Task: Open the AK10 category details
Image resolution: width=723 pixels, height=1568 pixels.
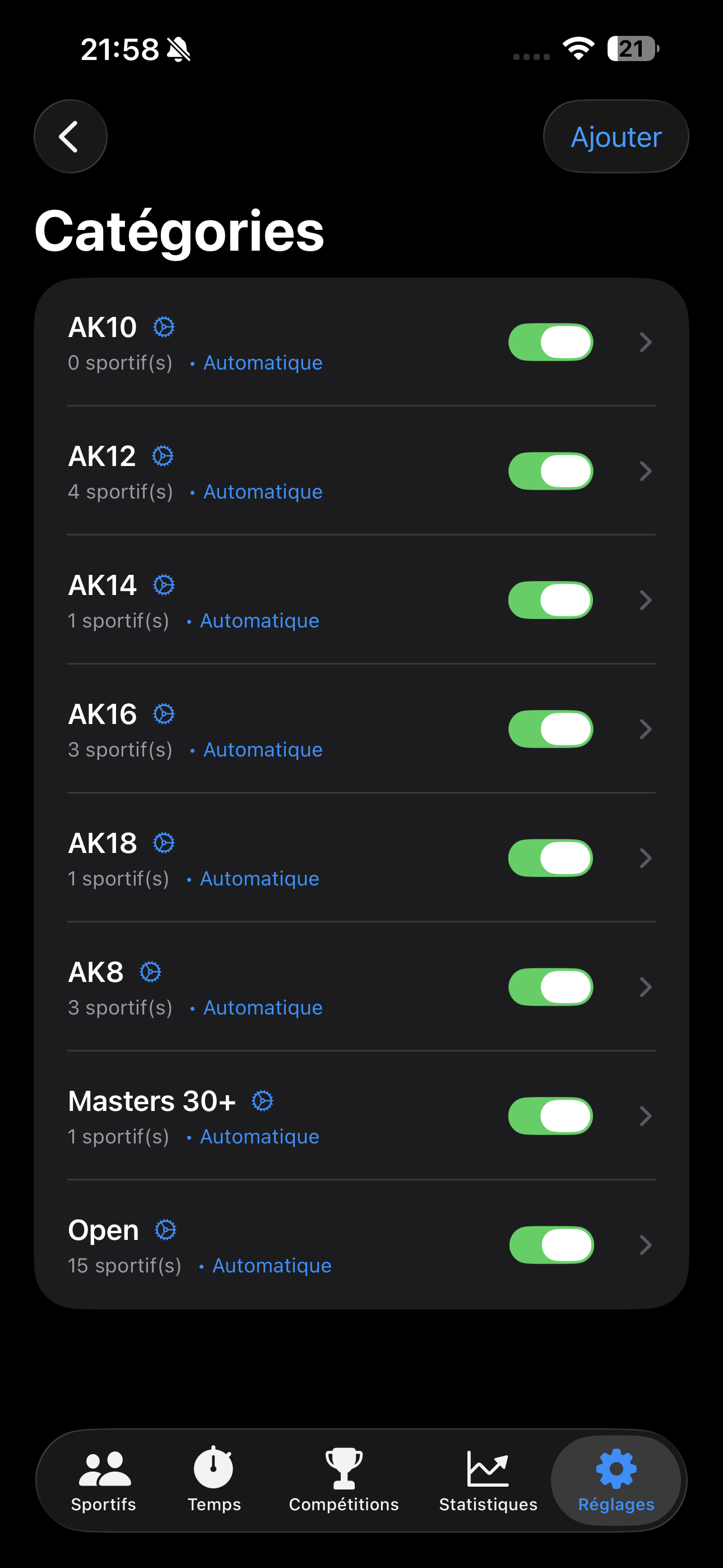Action: [x=645, y=342]
